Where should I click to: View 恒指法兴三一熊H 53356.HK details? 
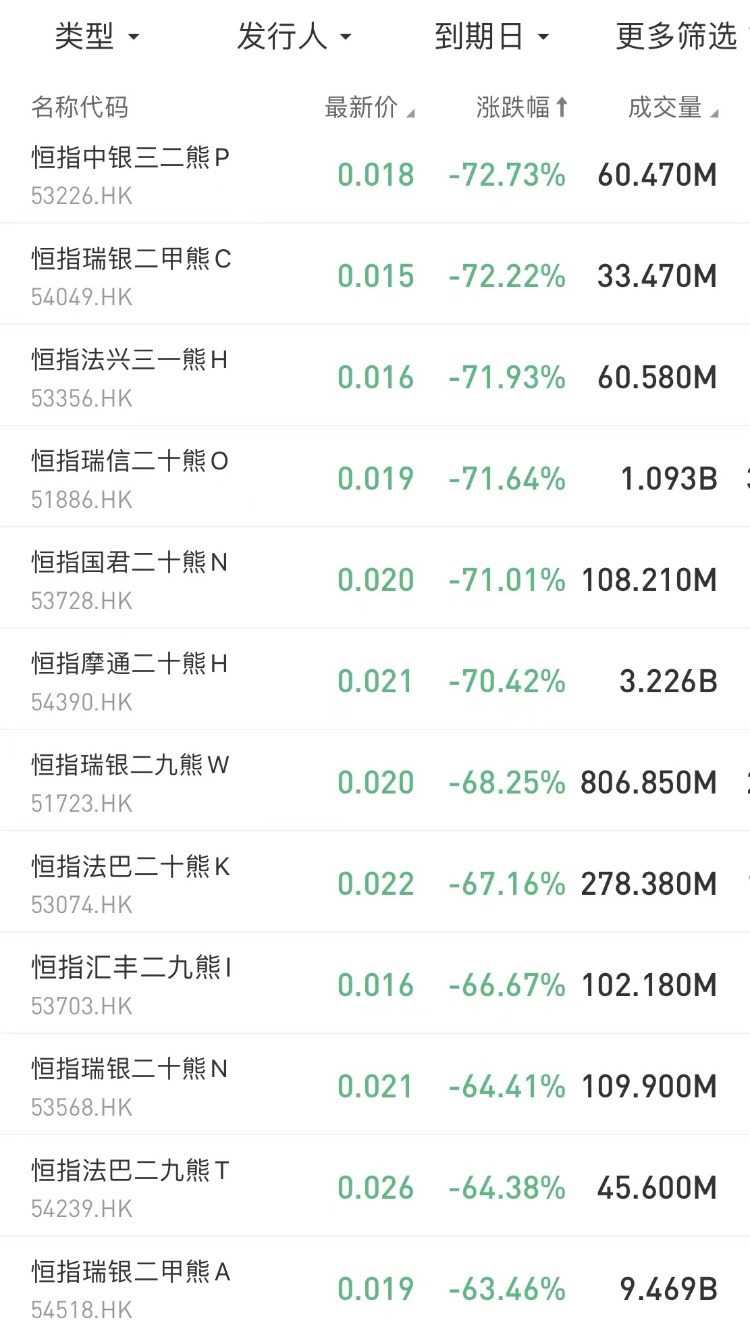130,376
